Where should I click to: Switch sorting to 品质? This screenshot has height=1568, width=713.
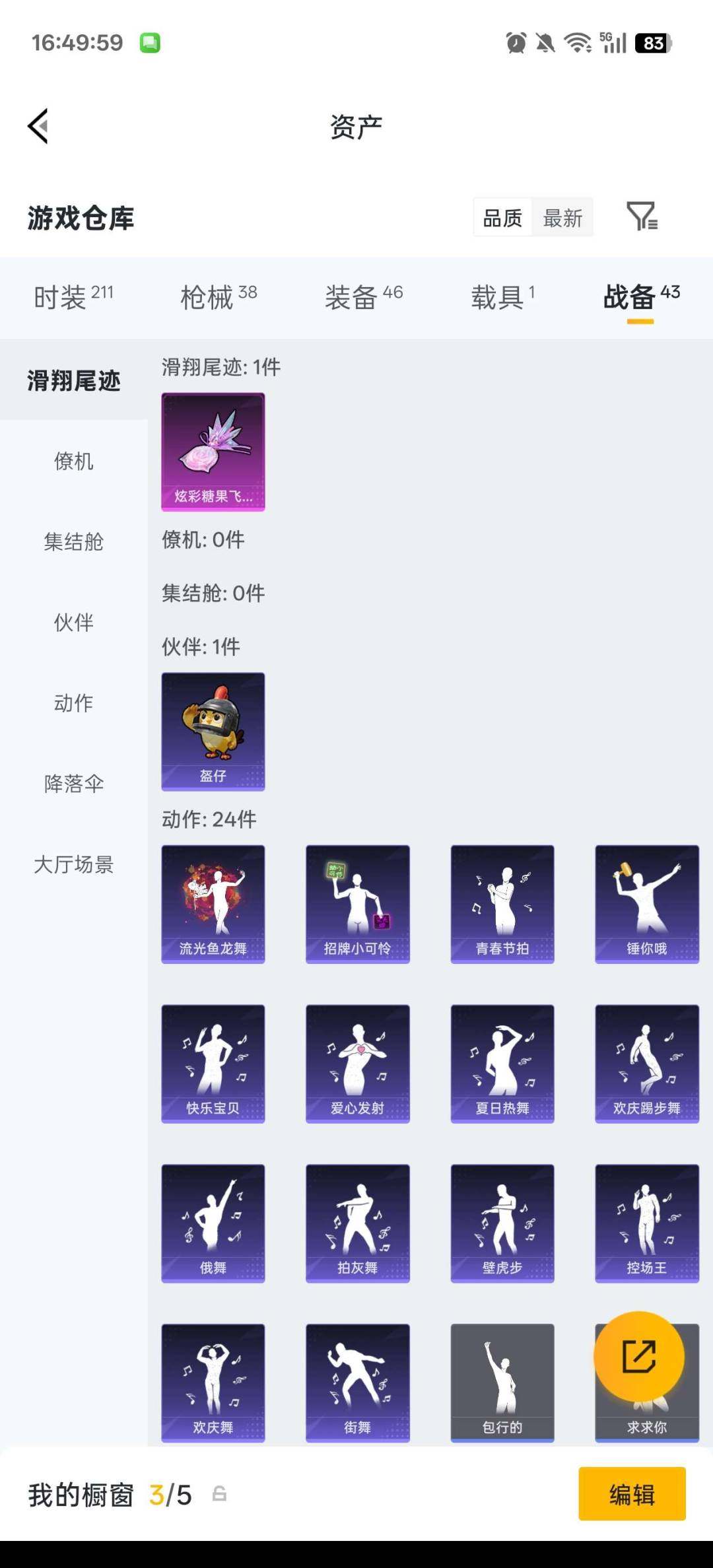click(x=502, y=217)
